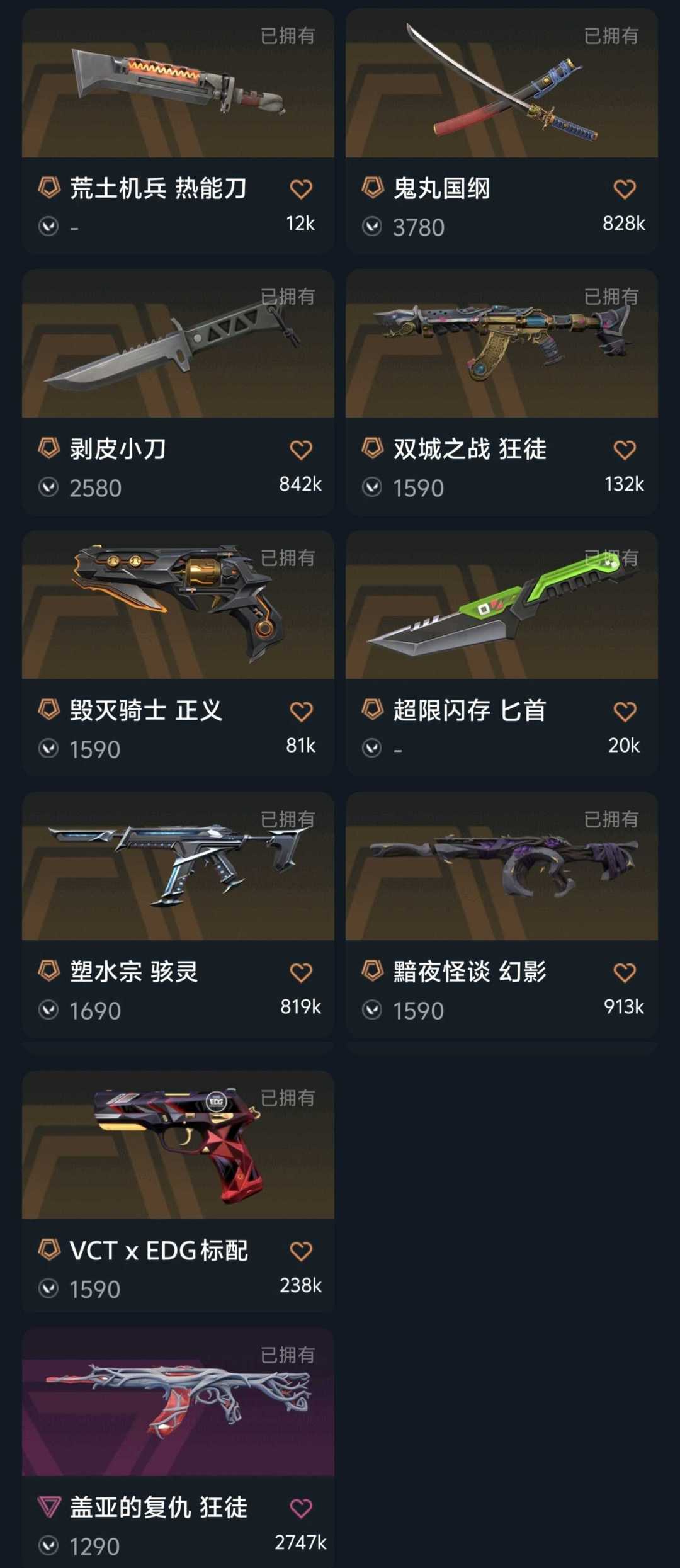Screen dimensions: 680x1568
Task: Favorite the VCT x EDG 标配 skin
Action: [301, 1251]
